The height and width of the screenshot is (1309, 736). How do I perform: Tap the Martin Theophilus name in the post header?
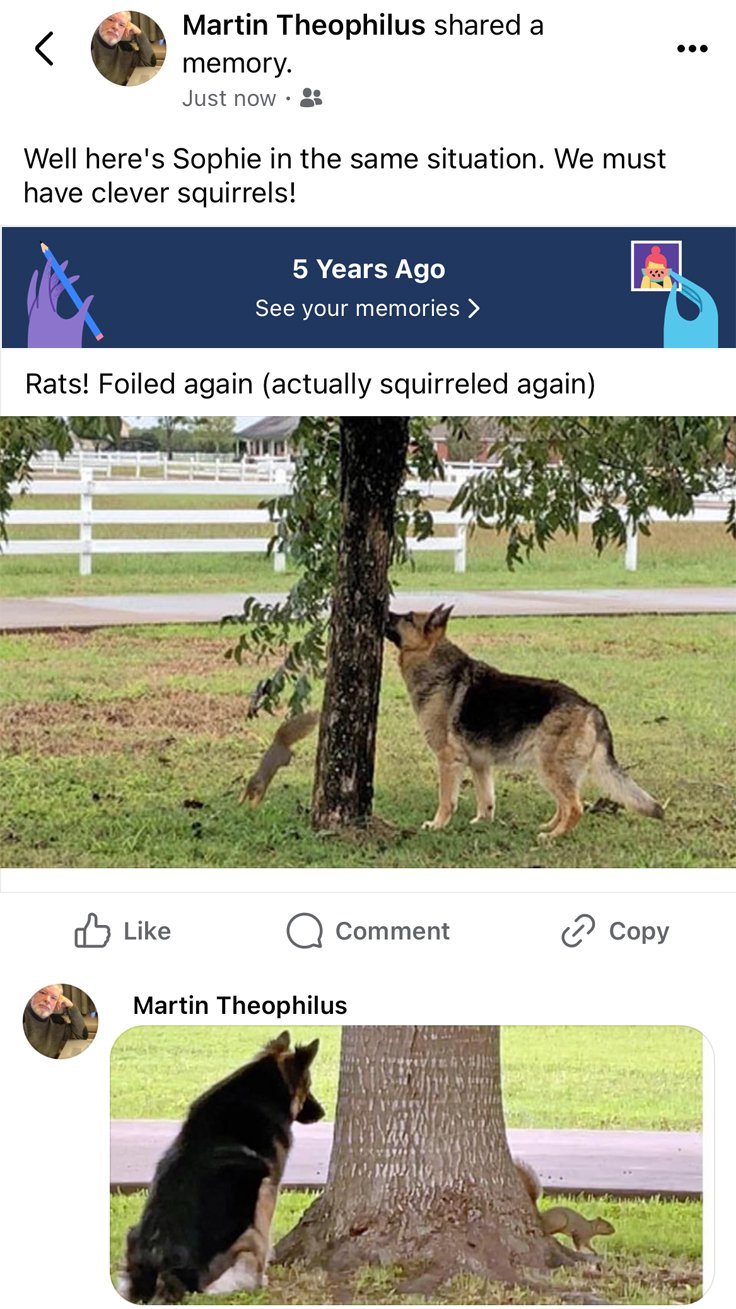(304, 26)
